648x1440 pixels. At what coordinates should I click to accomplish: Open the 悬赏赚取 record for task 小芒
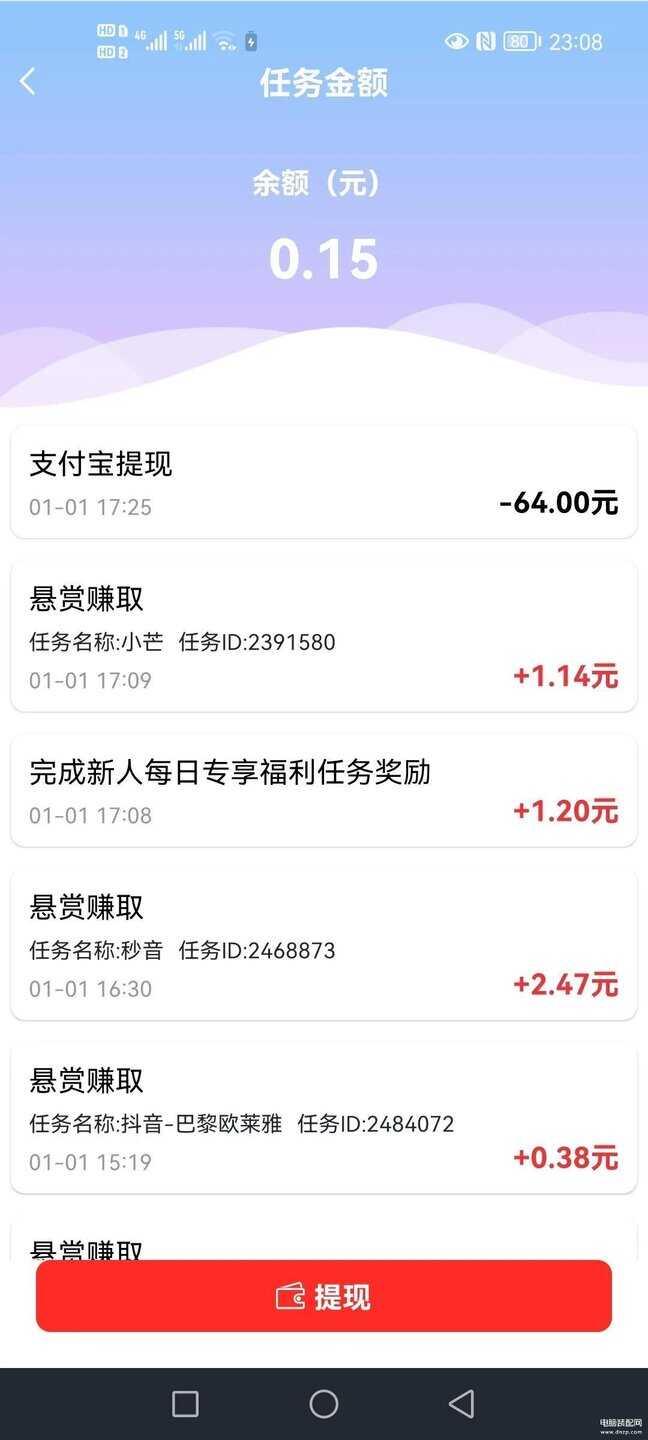(x=324, y=636)
